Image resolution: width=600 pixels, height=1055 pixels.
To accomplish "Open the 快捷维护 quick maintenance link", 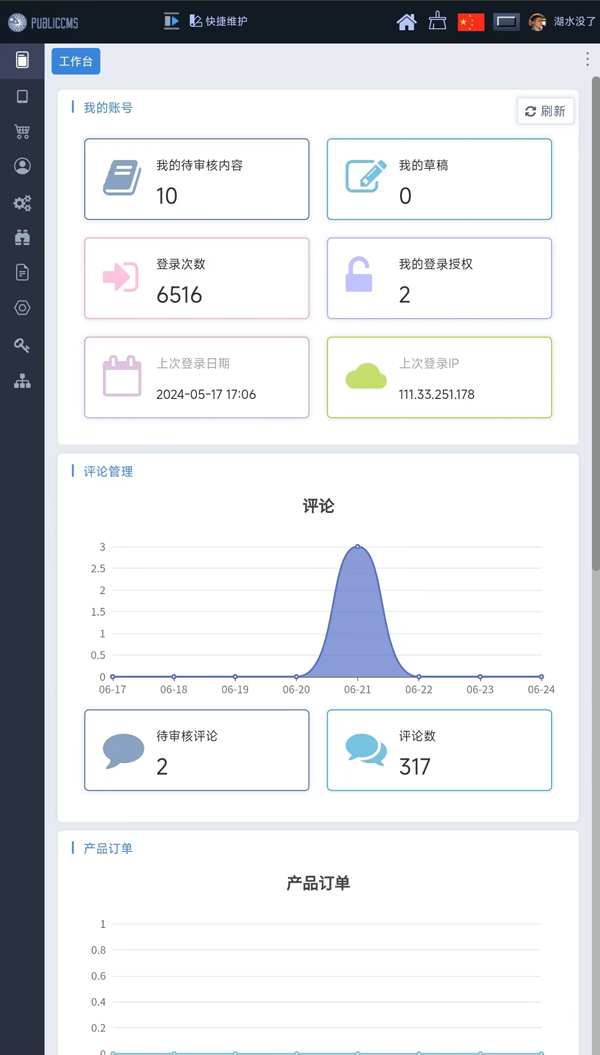I will (x=219, y=21).
